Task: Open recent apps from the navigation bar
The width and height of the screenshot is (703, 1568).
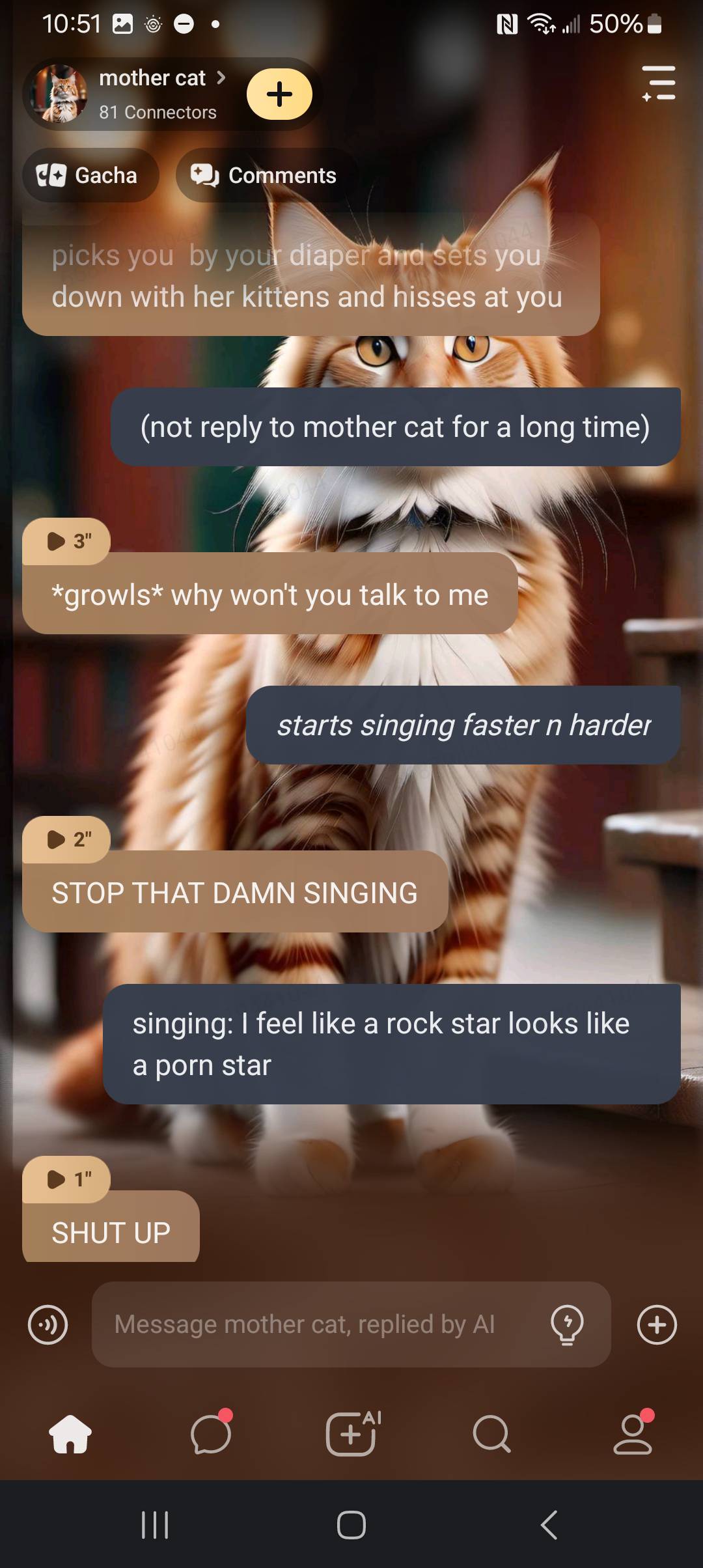Action: (155, 1525)
